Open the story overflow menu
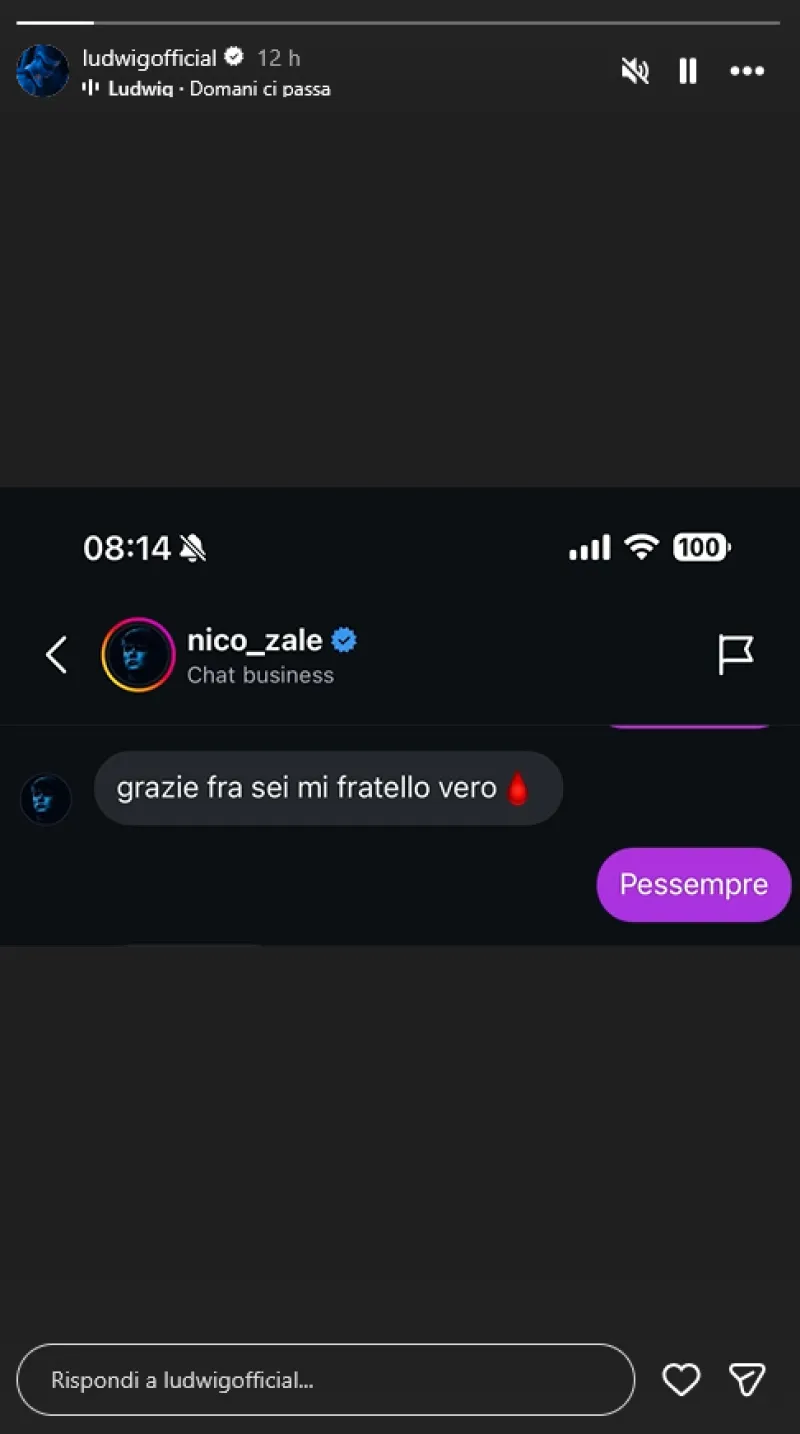 tap(747, 71)
